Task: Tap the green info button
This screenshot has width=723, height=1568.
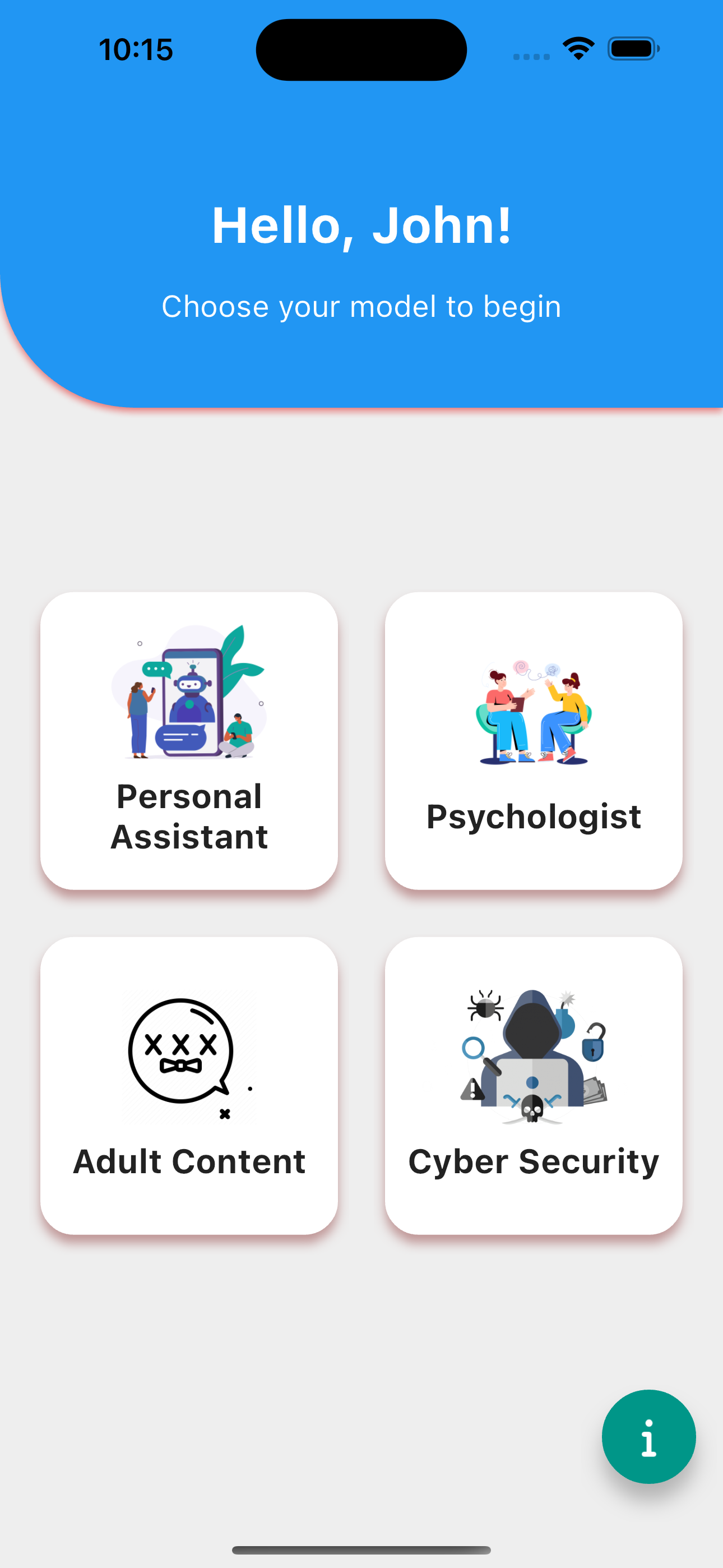Action: (x=648, y=1437)
